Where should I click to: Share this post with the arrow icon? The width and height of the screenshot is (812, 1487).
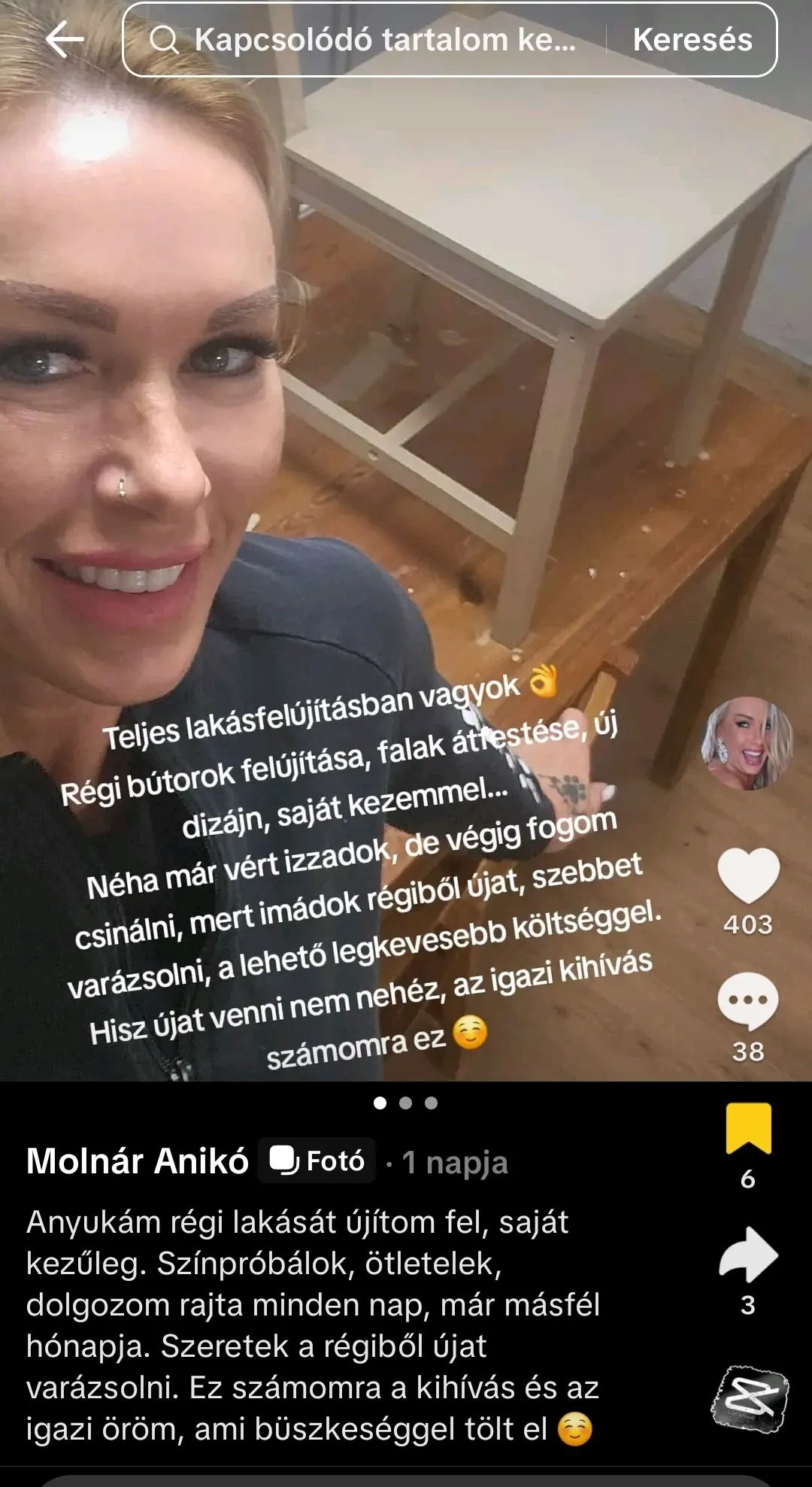tap(748, 1255)
